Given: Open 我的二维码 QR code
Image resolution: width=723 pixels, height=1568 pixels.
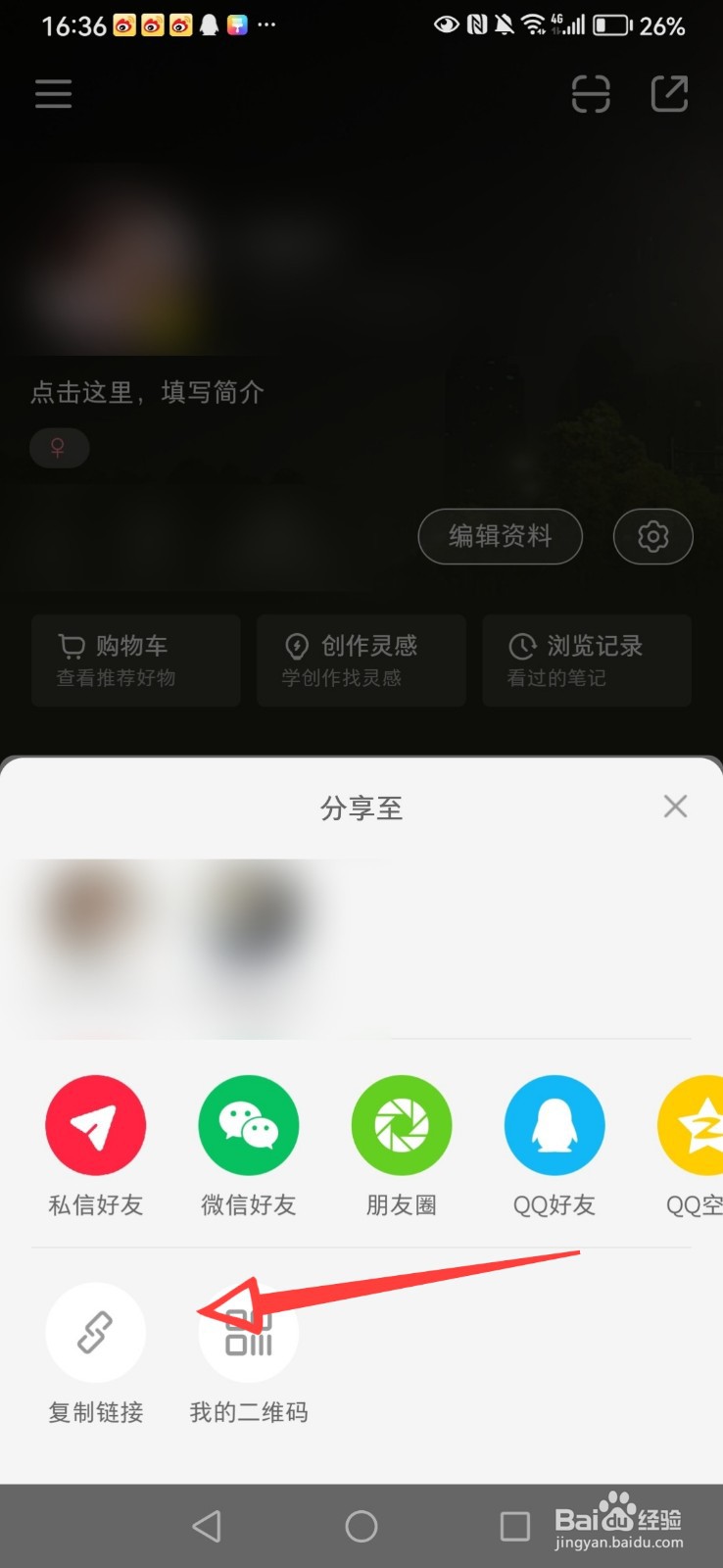Looking at the screenshot, I should (x=248, y=1332).
